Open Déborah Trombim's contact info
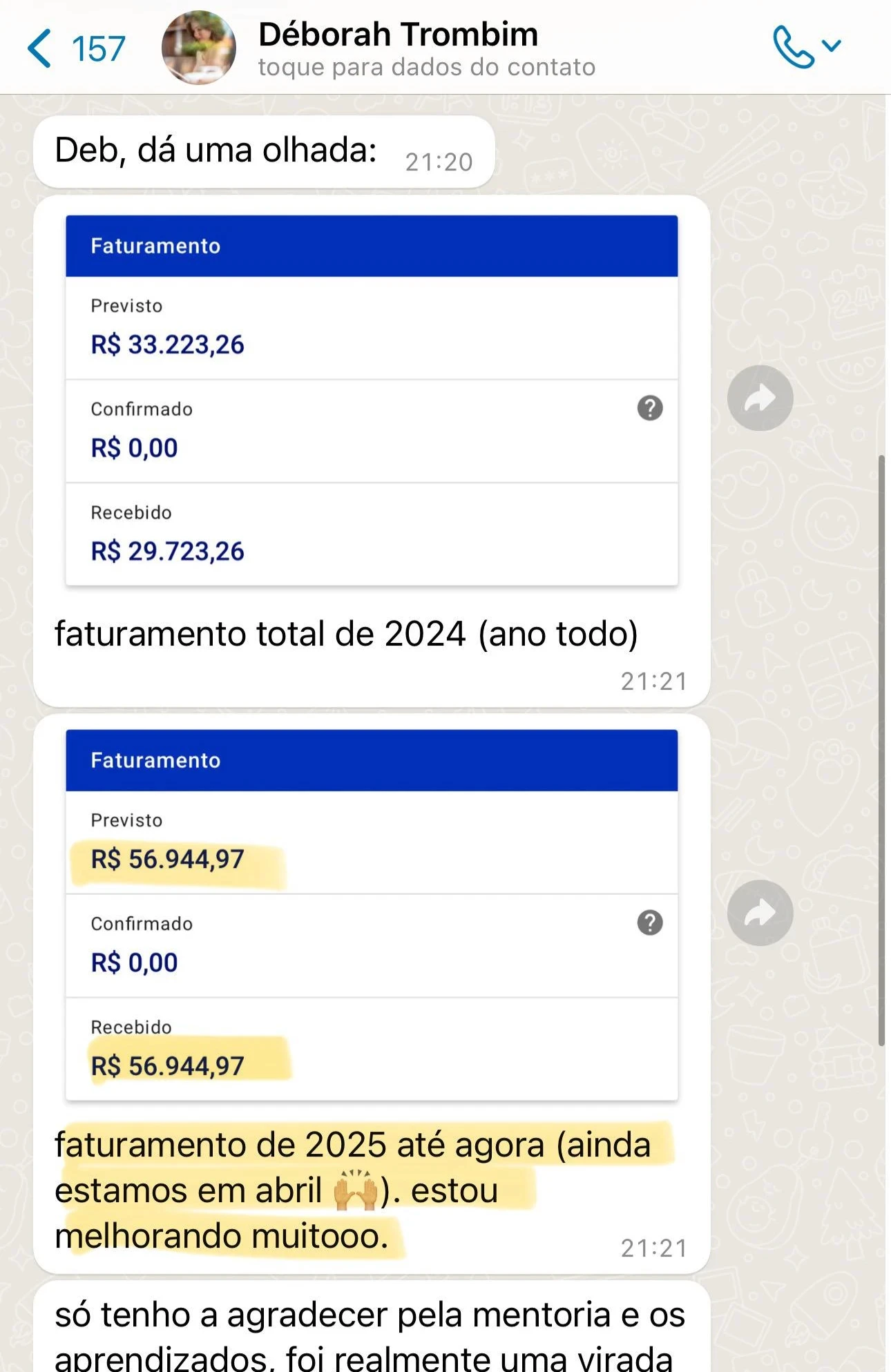 pos(425,48)
